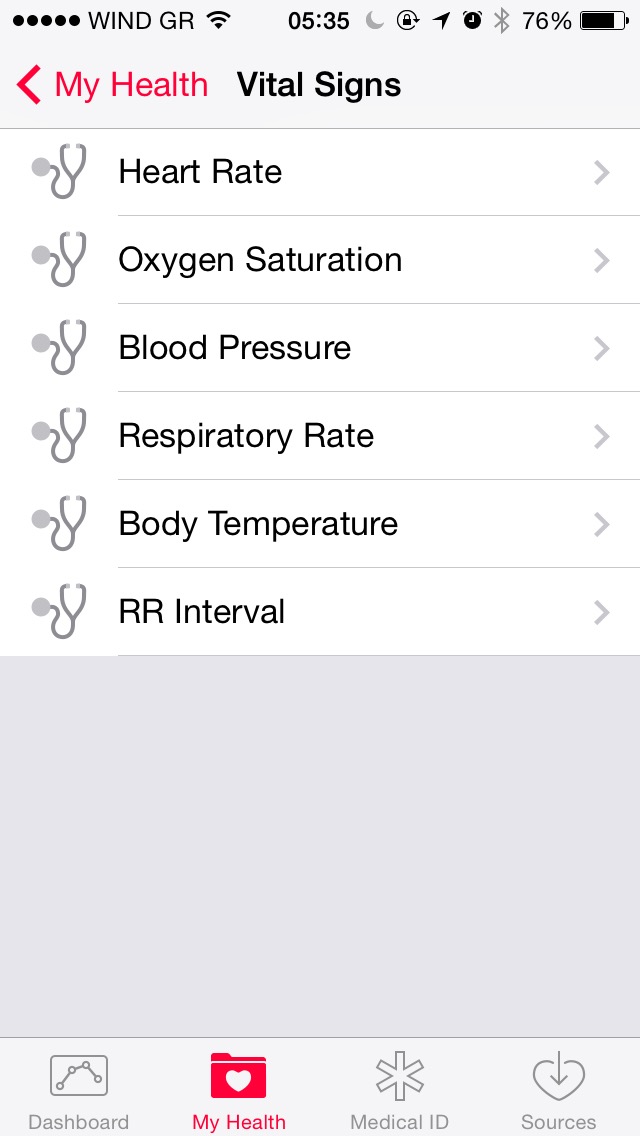Tap the RR Interval row
640x1136 pixels.
pyautogui.click(x=320, y=612)
